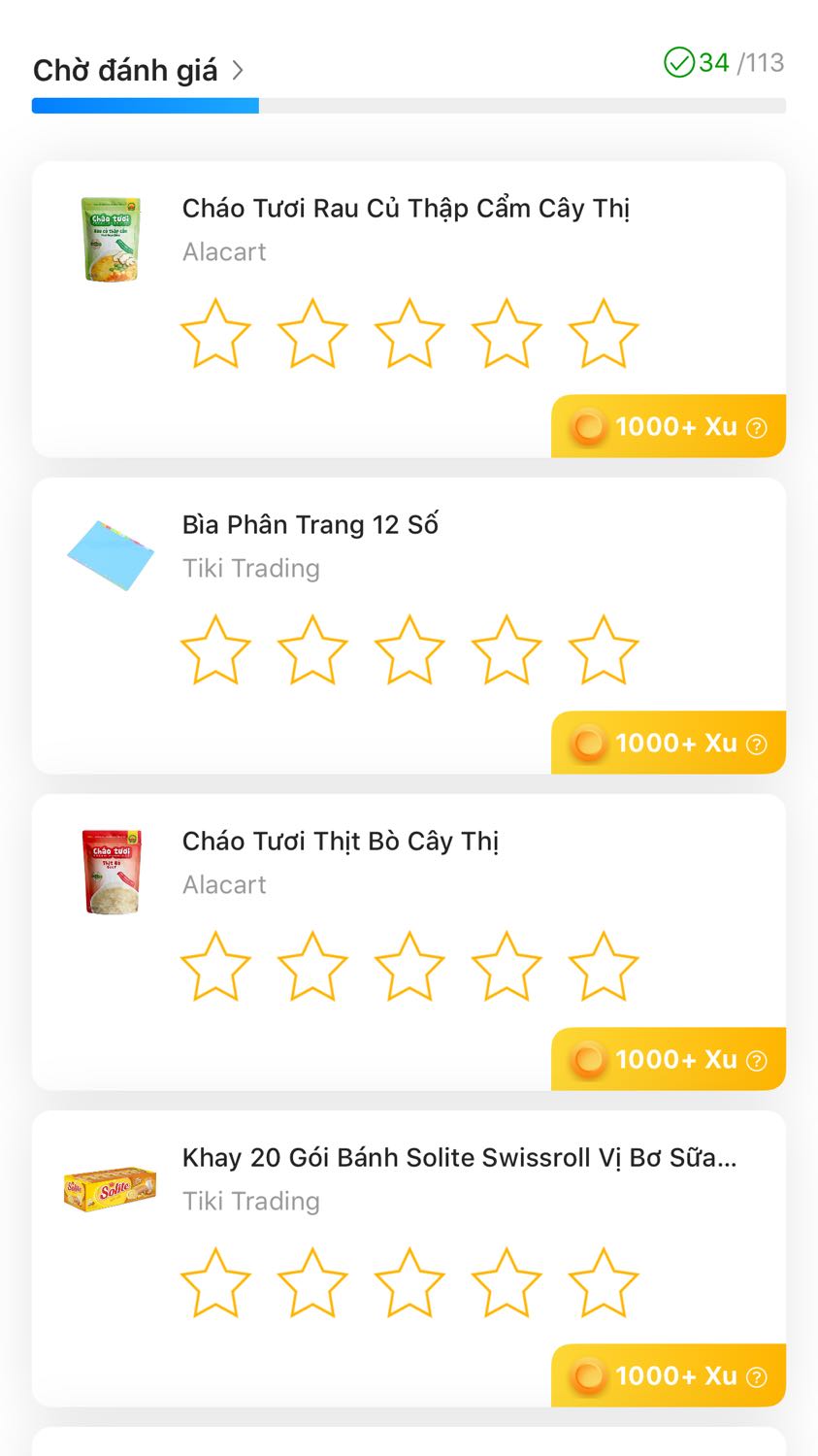Open the Alacart seller link under Cháo Tươi Rau Củ
Screen dimensions: 818x1456
coord(224,252)
